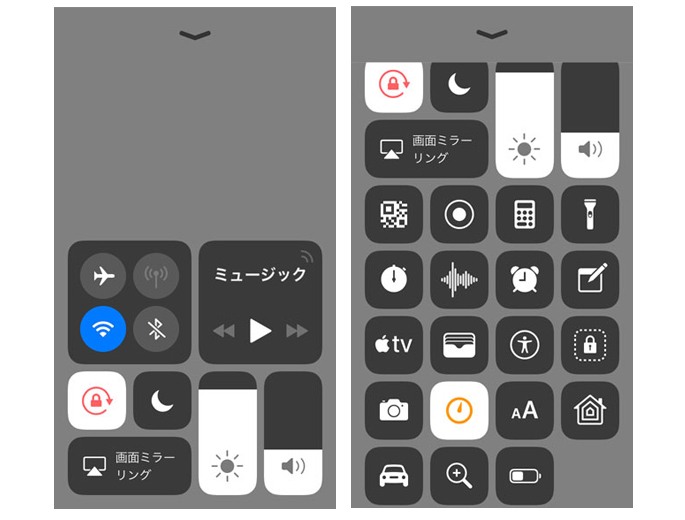Play music in the ミュージック widget

tap(260, 331)
